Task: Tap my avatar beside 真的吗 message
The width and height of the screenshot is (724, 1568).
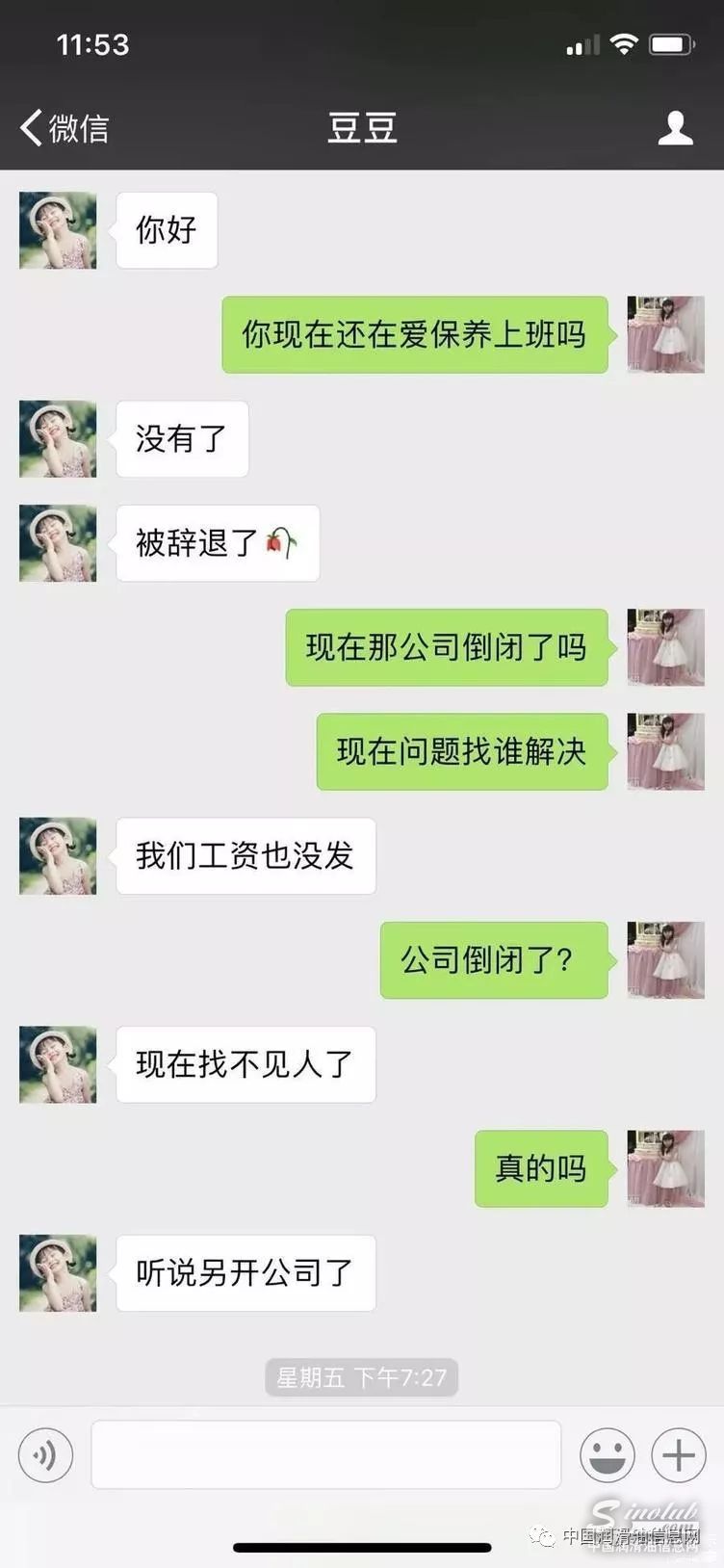Action: (x=665, y=1168)
